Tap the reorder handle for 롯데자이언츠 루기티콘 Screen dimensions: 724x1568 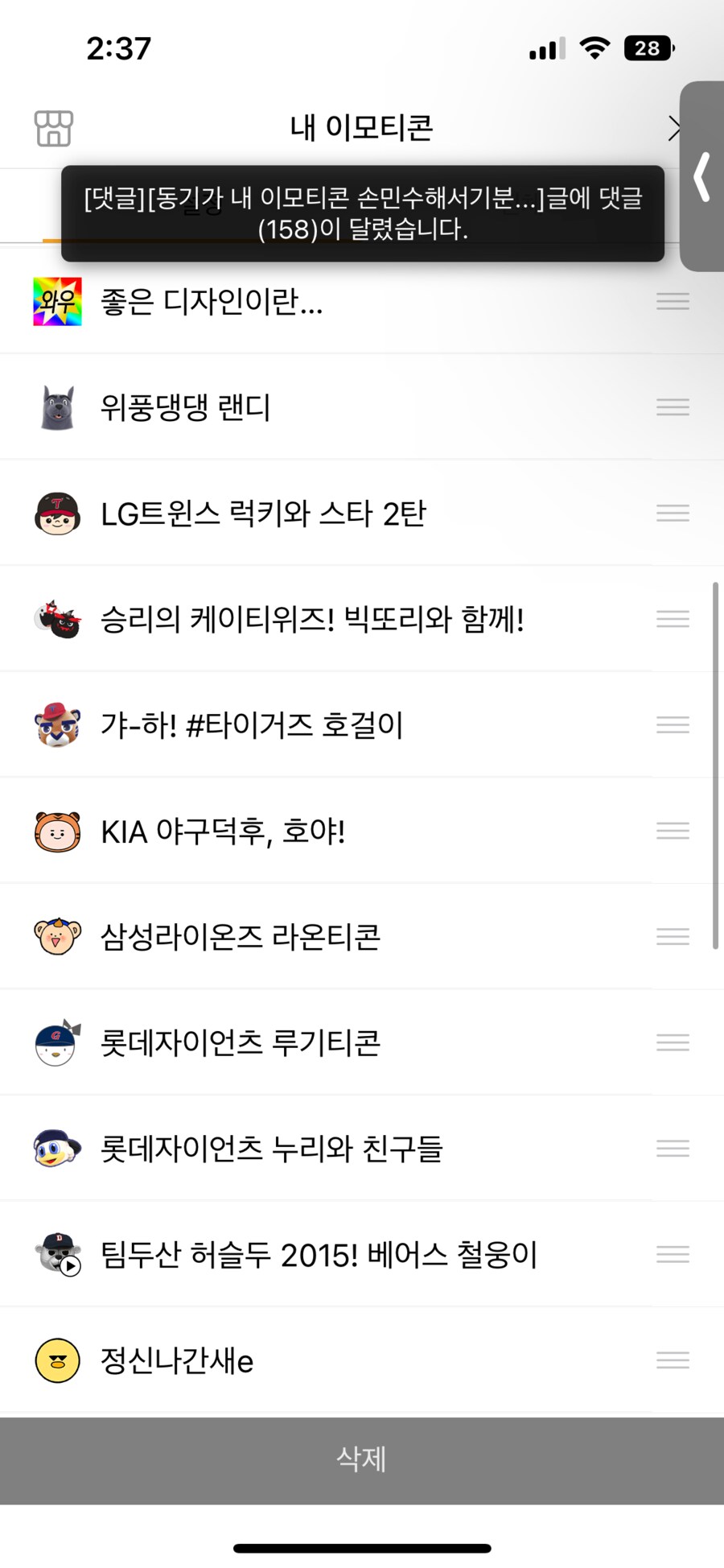pyautogui.click(x=673, y=1042)
